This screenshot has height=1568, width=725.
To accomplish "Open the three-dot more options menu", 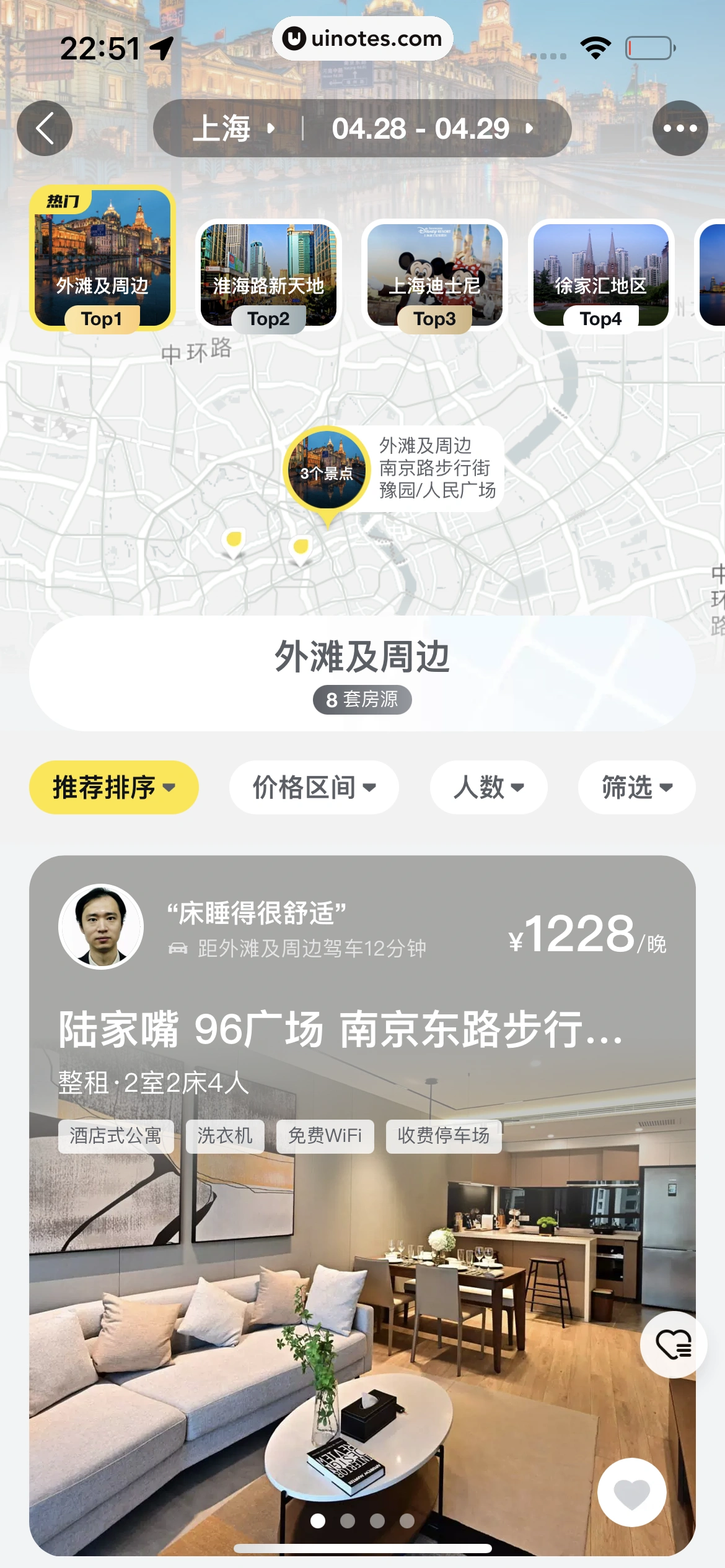I will click(x=680, y=128).
